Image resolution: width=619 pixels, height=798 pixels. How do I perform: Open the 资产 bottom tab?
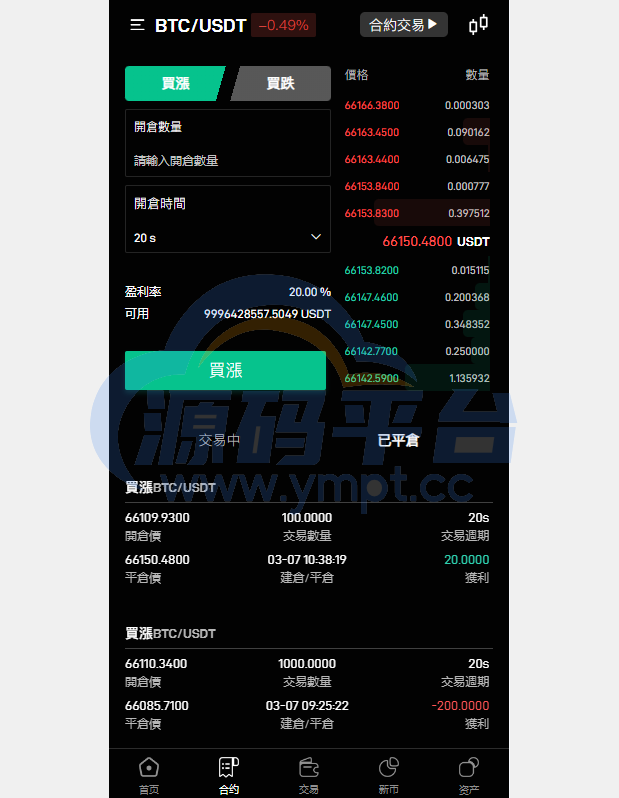tap(469, 774)
